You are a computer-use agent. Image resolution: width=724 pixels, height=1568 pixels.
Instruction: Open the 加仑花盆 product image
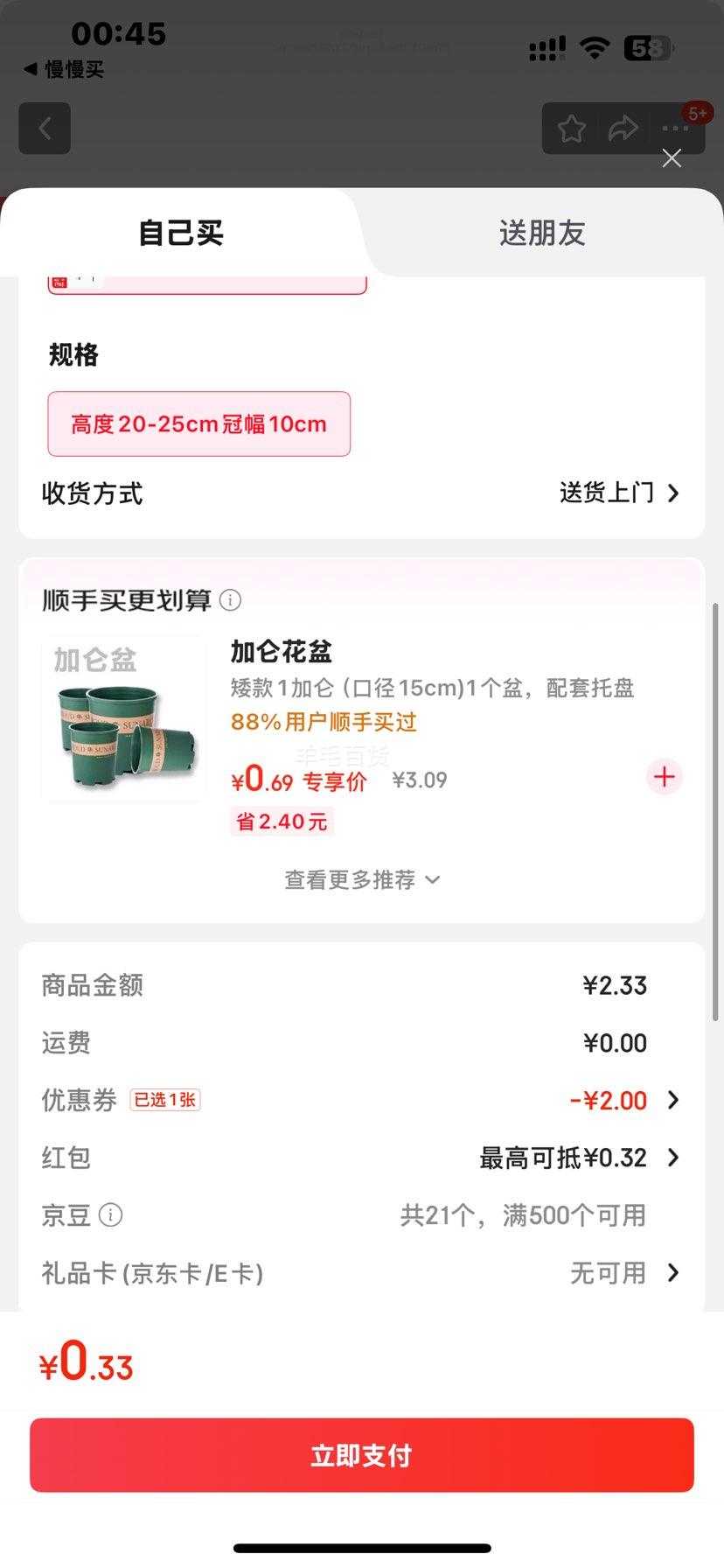click(124, 719)
